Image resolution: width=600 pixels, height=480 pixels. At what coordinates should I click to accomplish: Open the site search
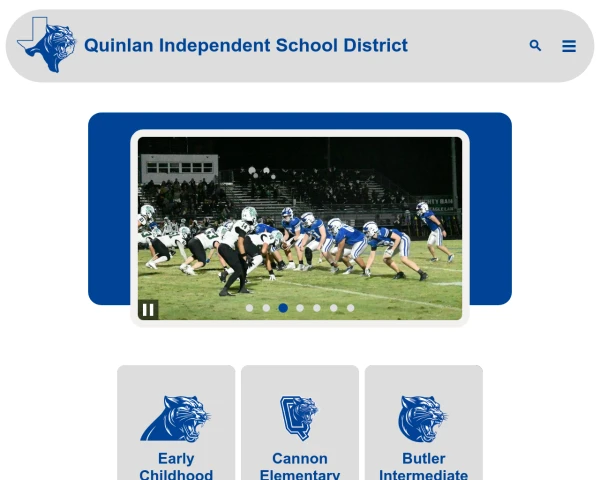click(535, 46)
